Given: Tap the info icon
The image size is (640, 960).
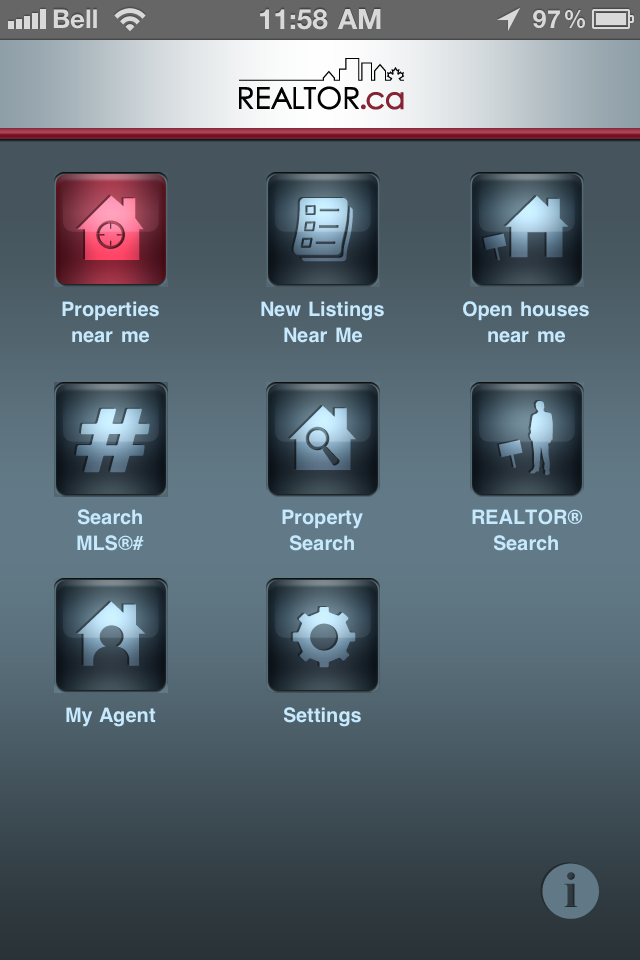Looking at the screenshot, I should (570, 890).
